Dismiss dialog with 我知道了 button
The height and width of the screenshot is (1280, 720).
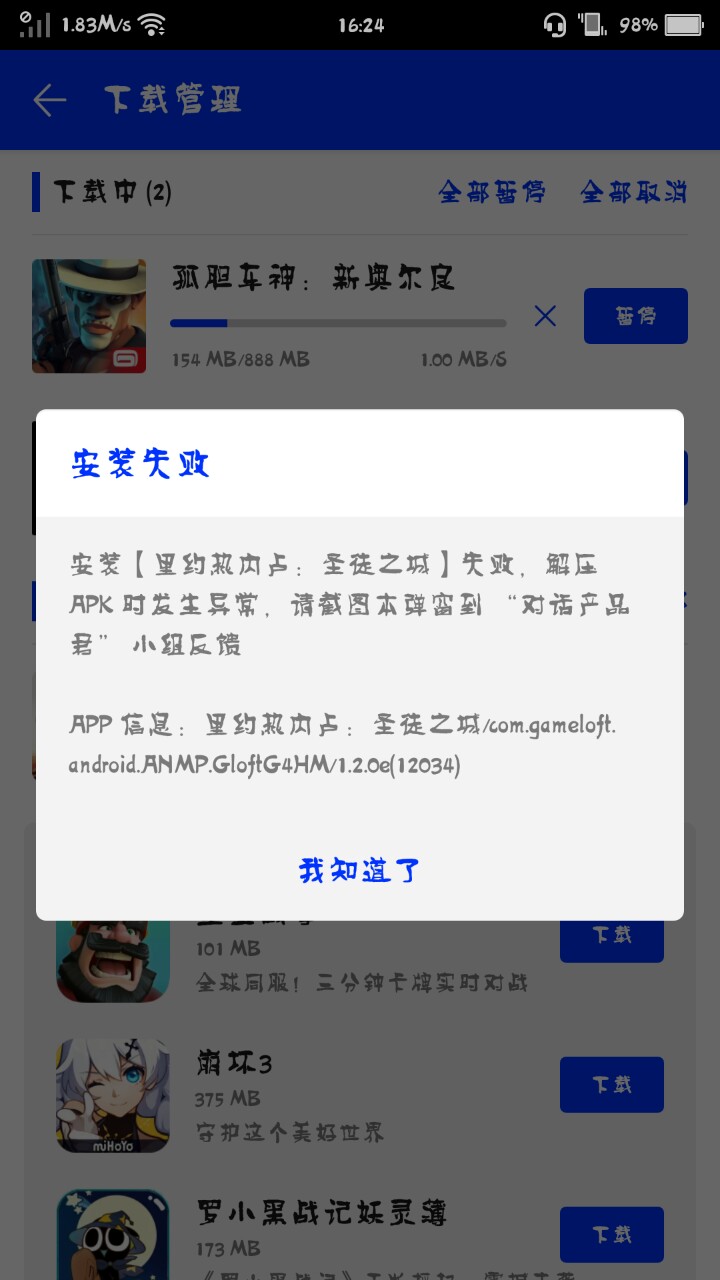pos(359,870)
